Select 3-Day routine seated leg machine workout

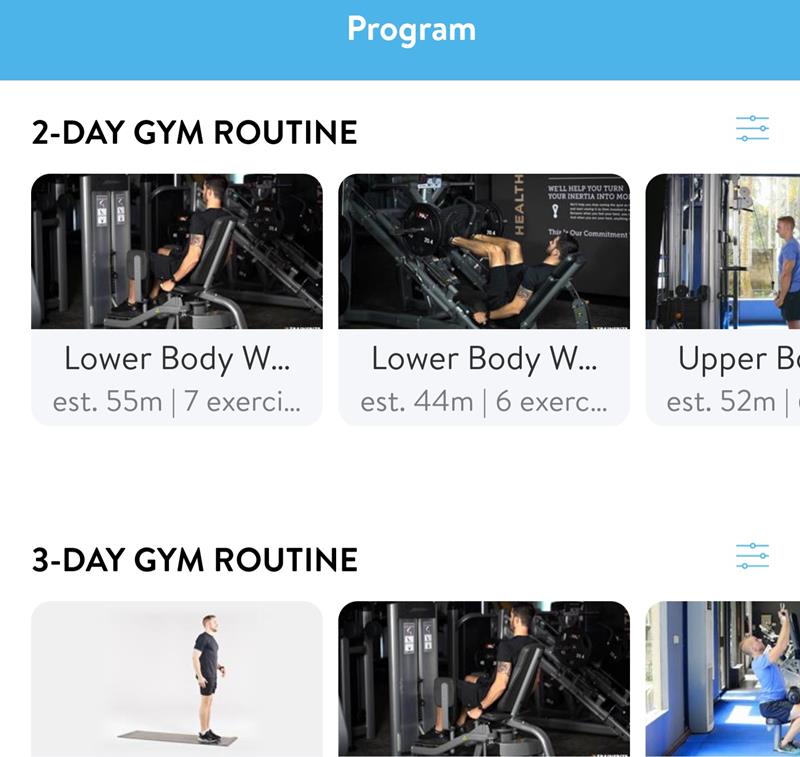tap(484, 680)
